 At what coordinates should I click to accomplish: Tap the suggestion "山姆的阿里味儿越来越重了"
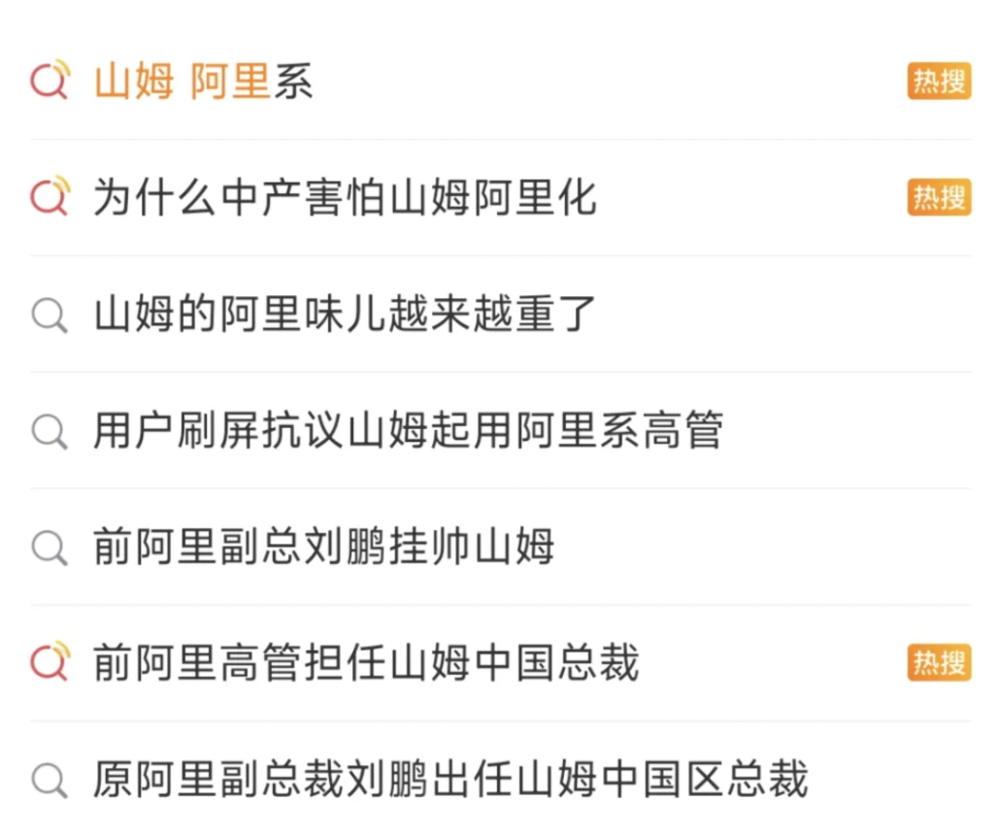pos(345,315)
